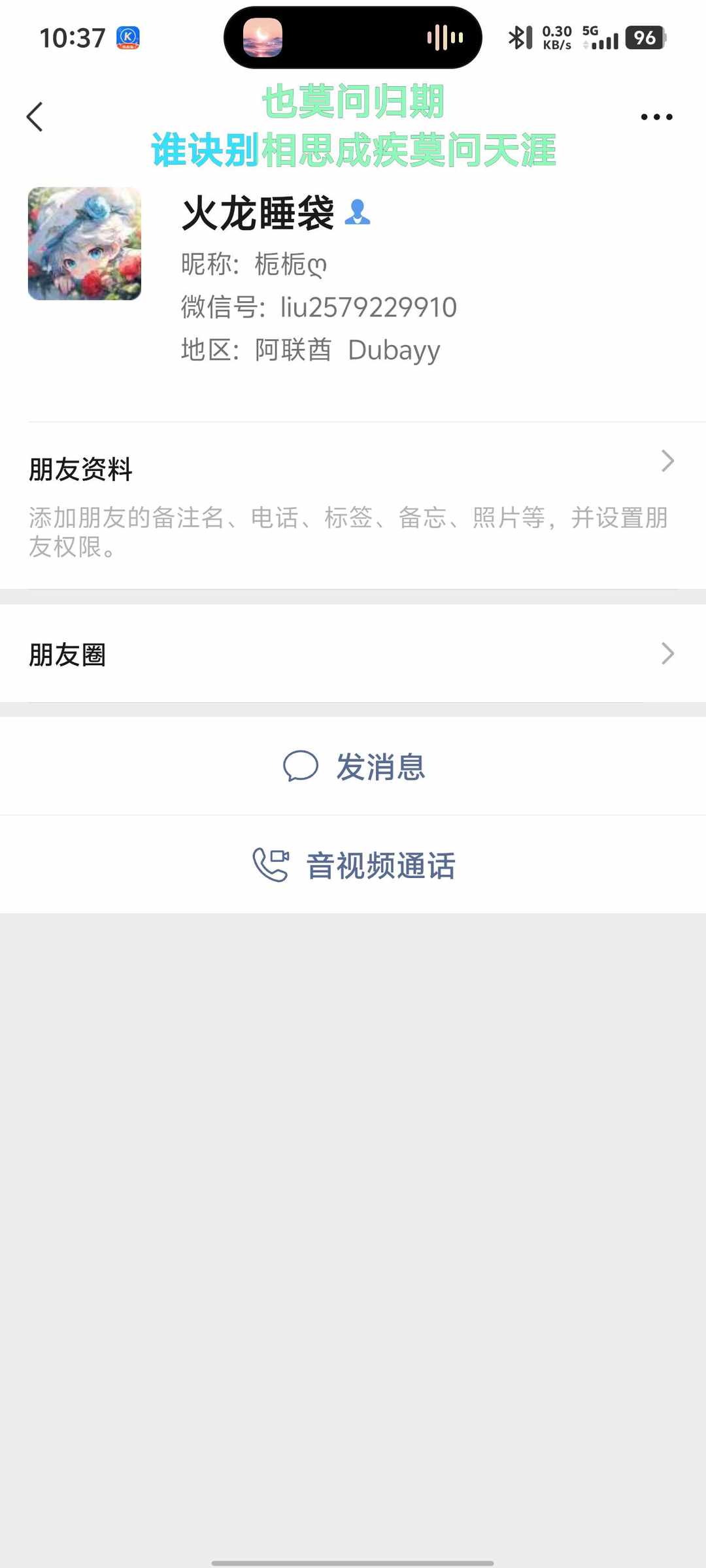Tap the home indicator bar at bottom
Image resolution: width=706 pixels, height=1568 pixels.
click(x=353, y=1560)
